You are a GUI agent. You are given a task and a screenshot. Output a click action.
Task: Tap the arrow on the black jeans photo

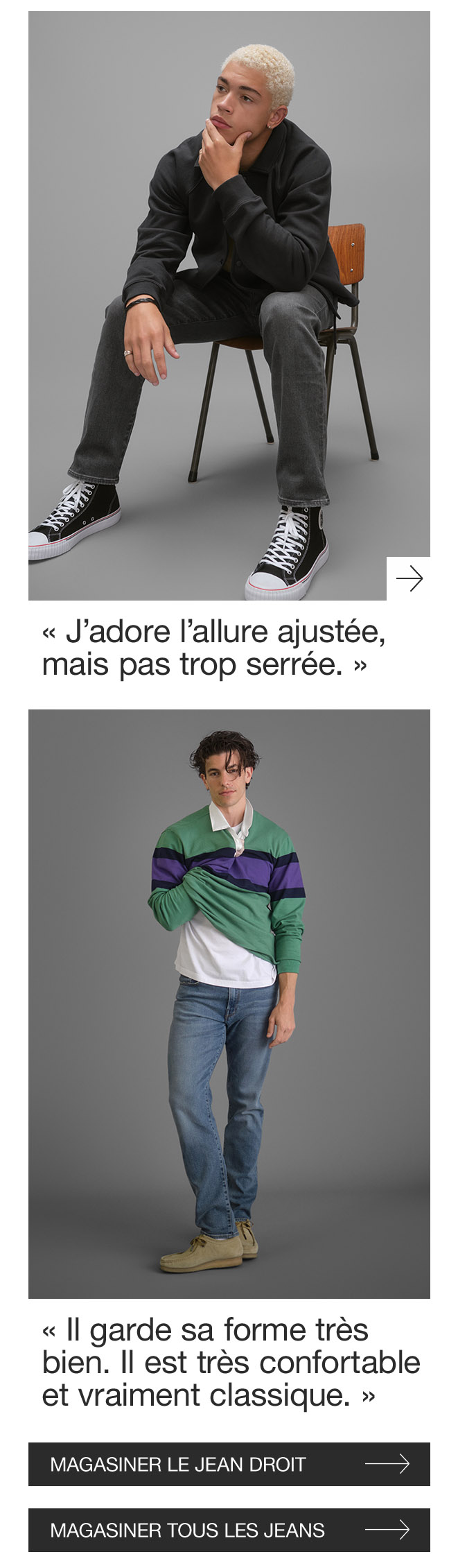click(408, 578)
